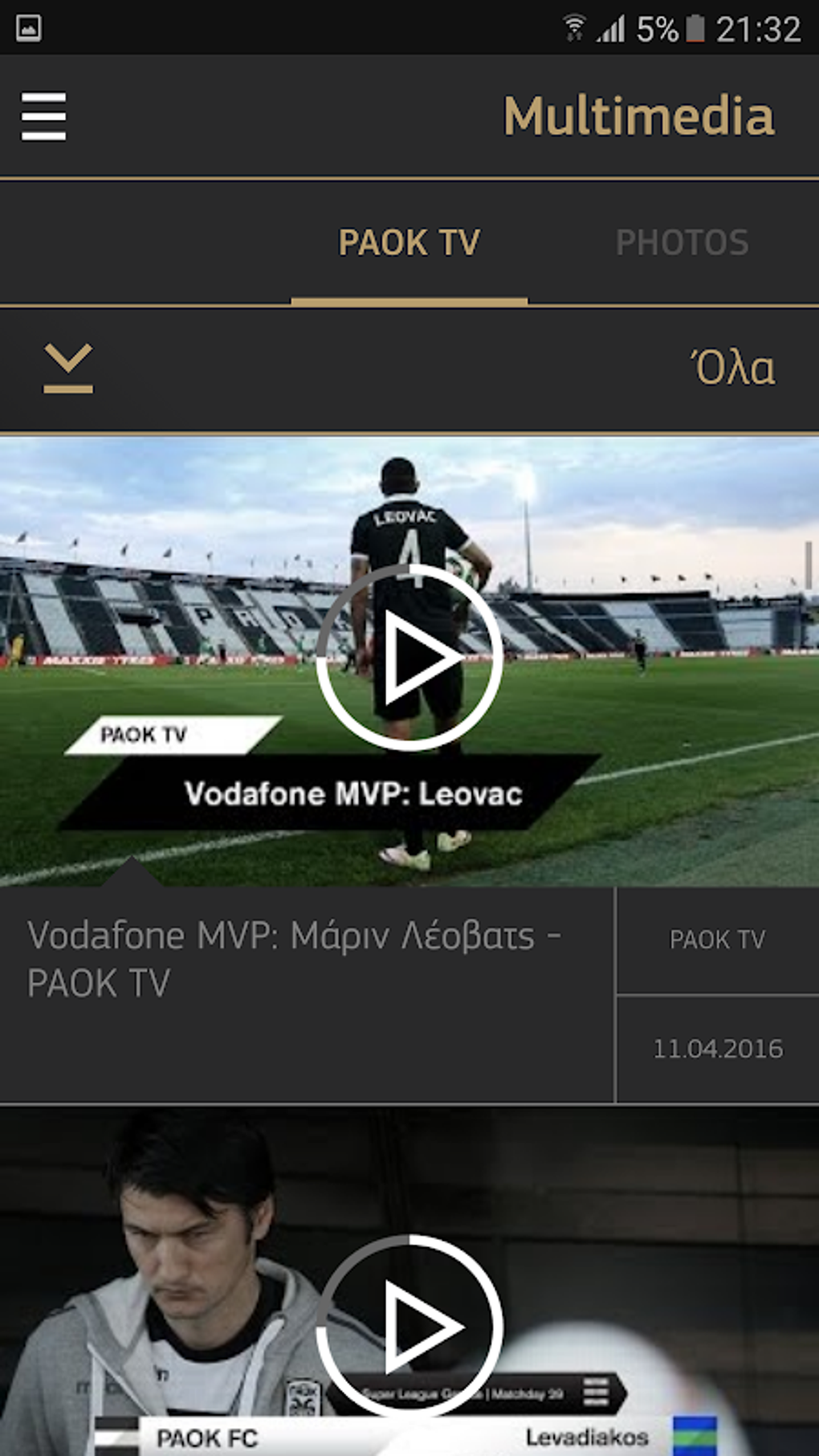Open the hamburger navigation menu
Screen dimensions: 819x1456
tap(43, 116)
